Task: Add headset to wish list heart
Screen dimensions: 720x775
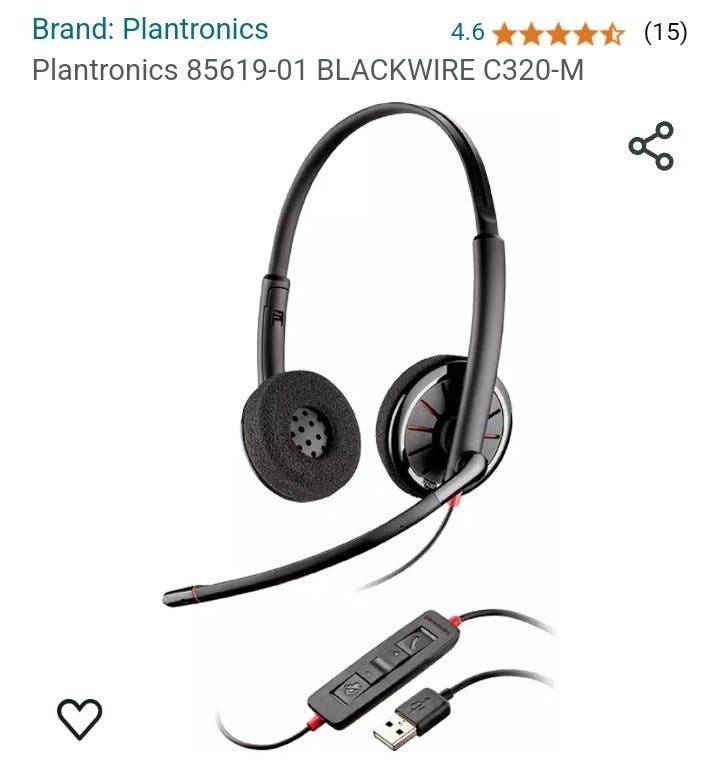Action: [79, 717]
